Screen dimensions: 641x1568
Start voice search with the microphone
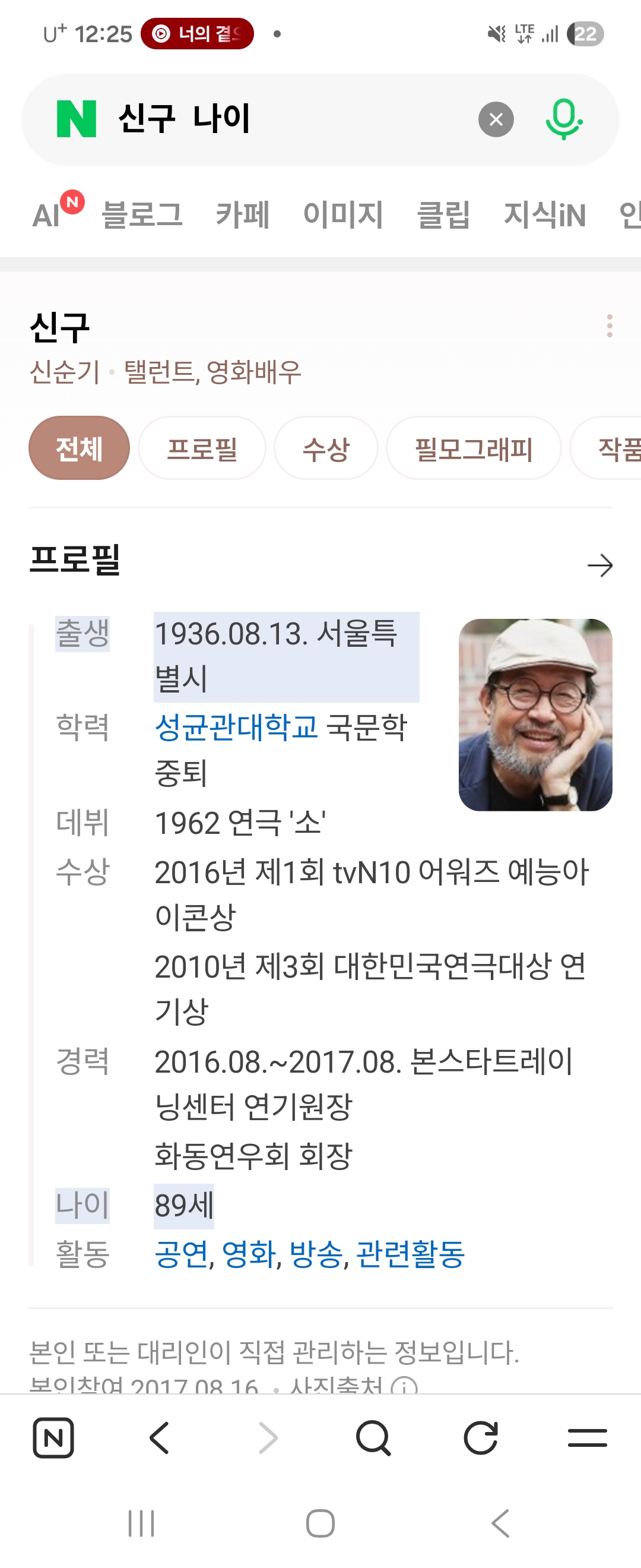tap(564, 119)
